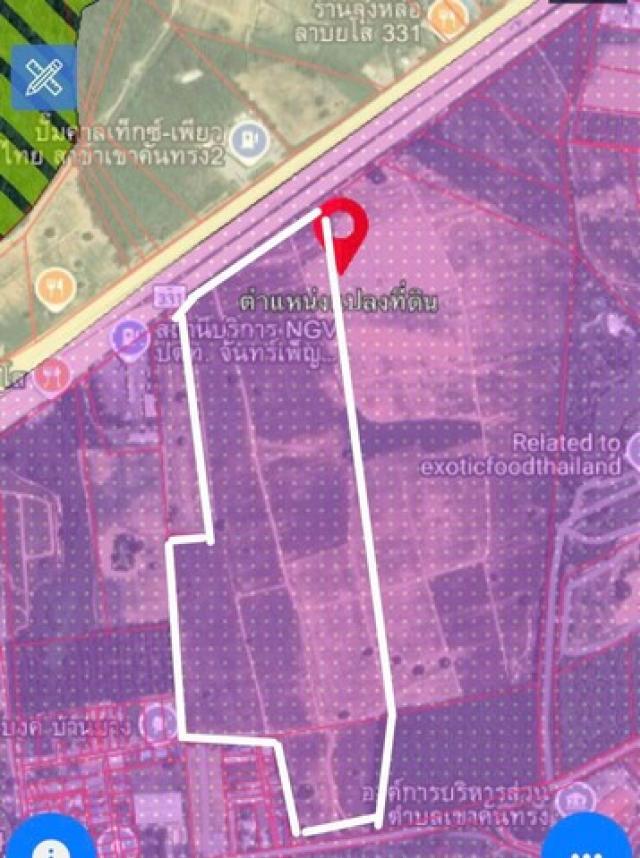
Task: Open the info button in the bottom-left corner
Action: point(40,845)
